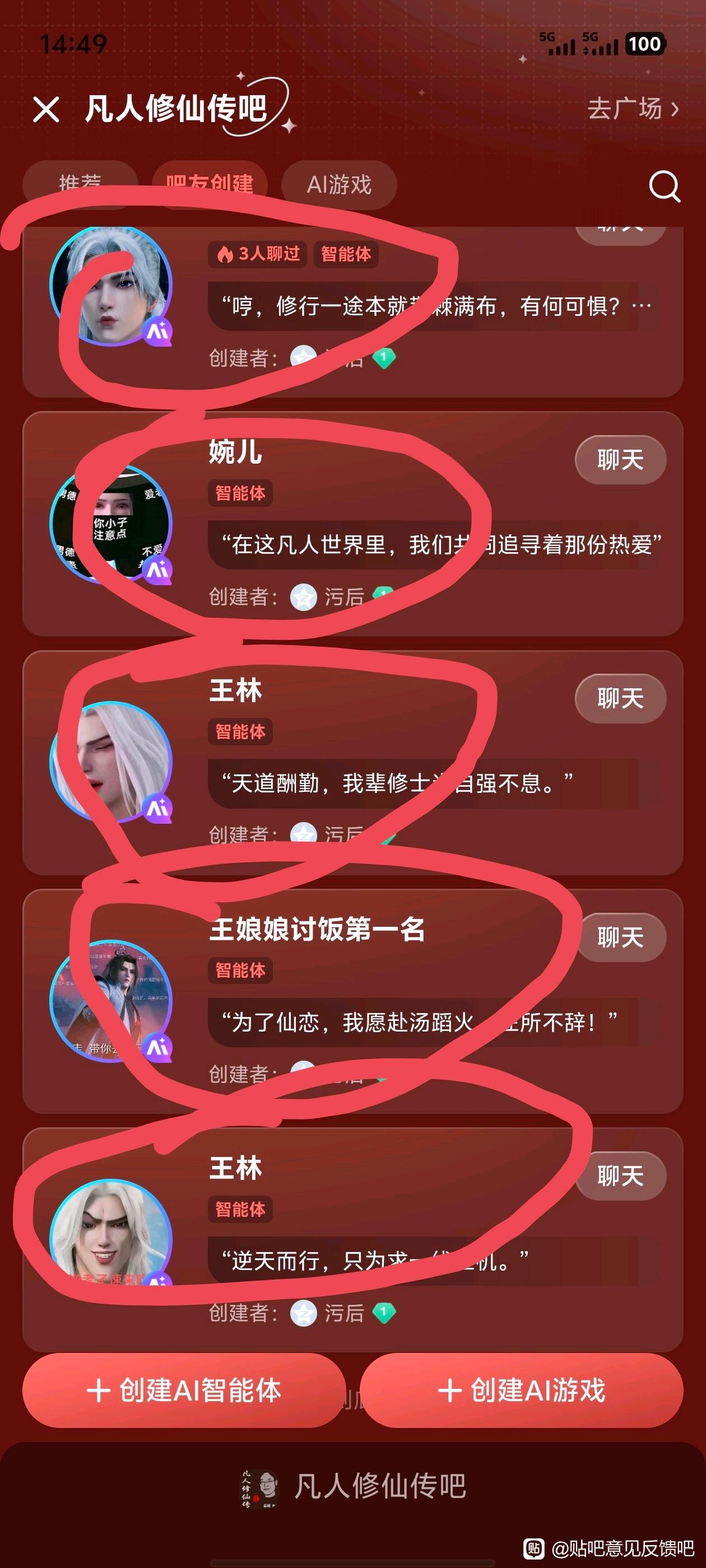
Task: Tap 聊天 button for 婉儿
Action: click(x=620, y=460)
